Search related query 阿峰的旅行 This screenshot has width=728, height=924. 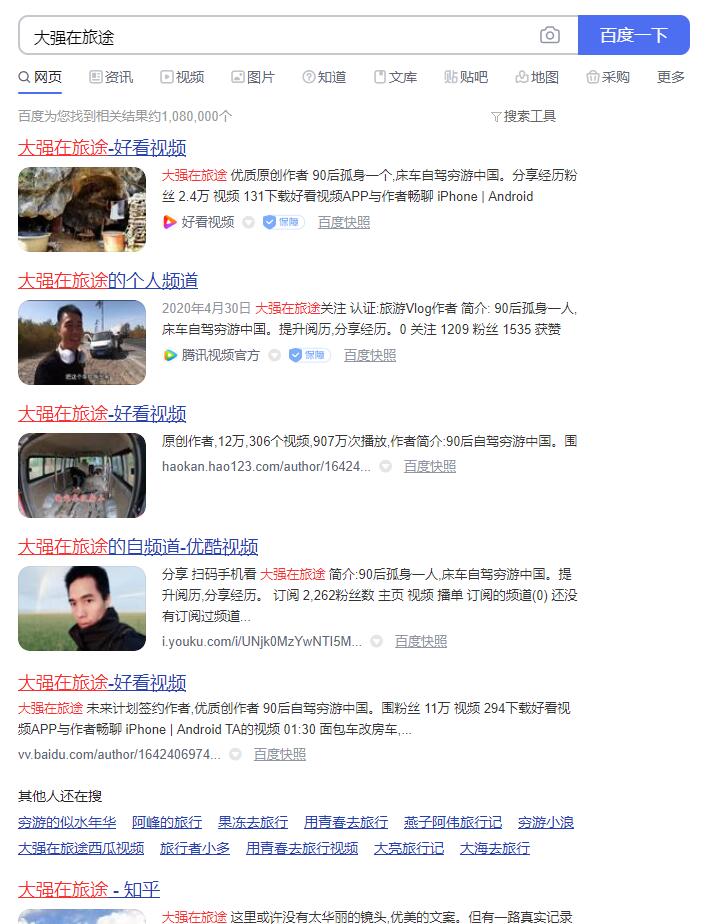click(167, 822)
